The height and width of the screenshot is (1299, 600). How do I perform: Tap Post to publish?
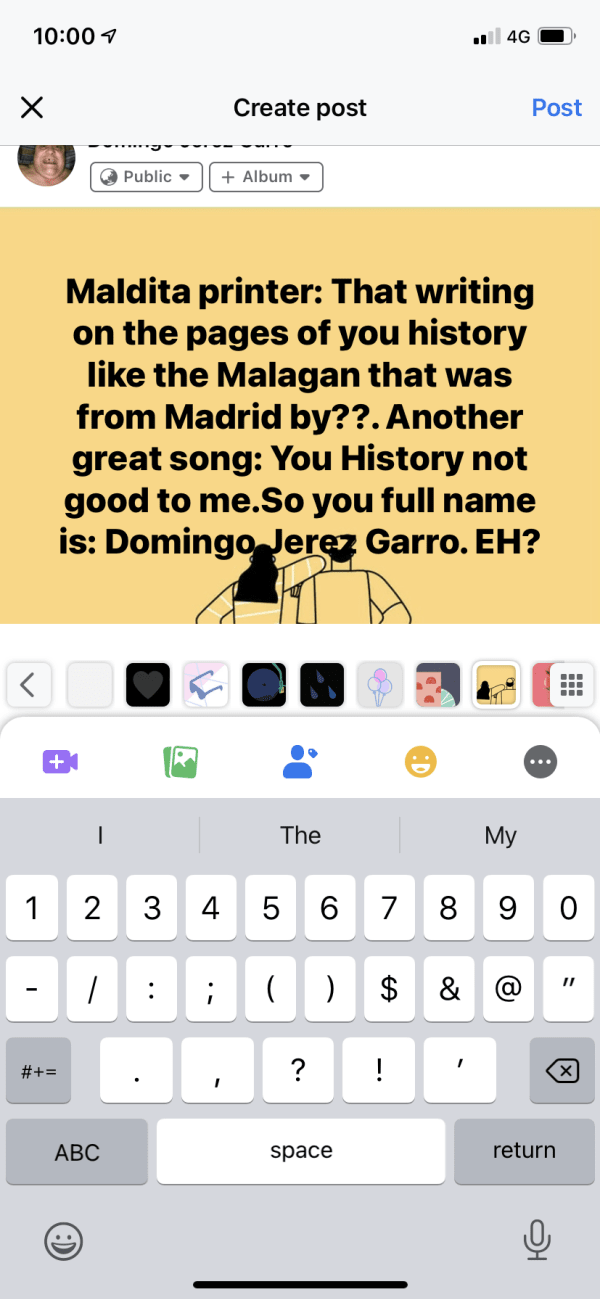click(x=556, y=108)
